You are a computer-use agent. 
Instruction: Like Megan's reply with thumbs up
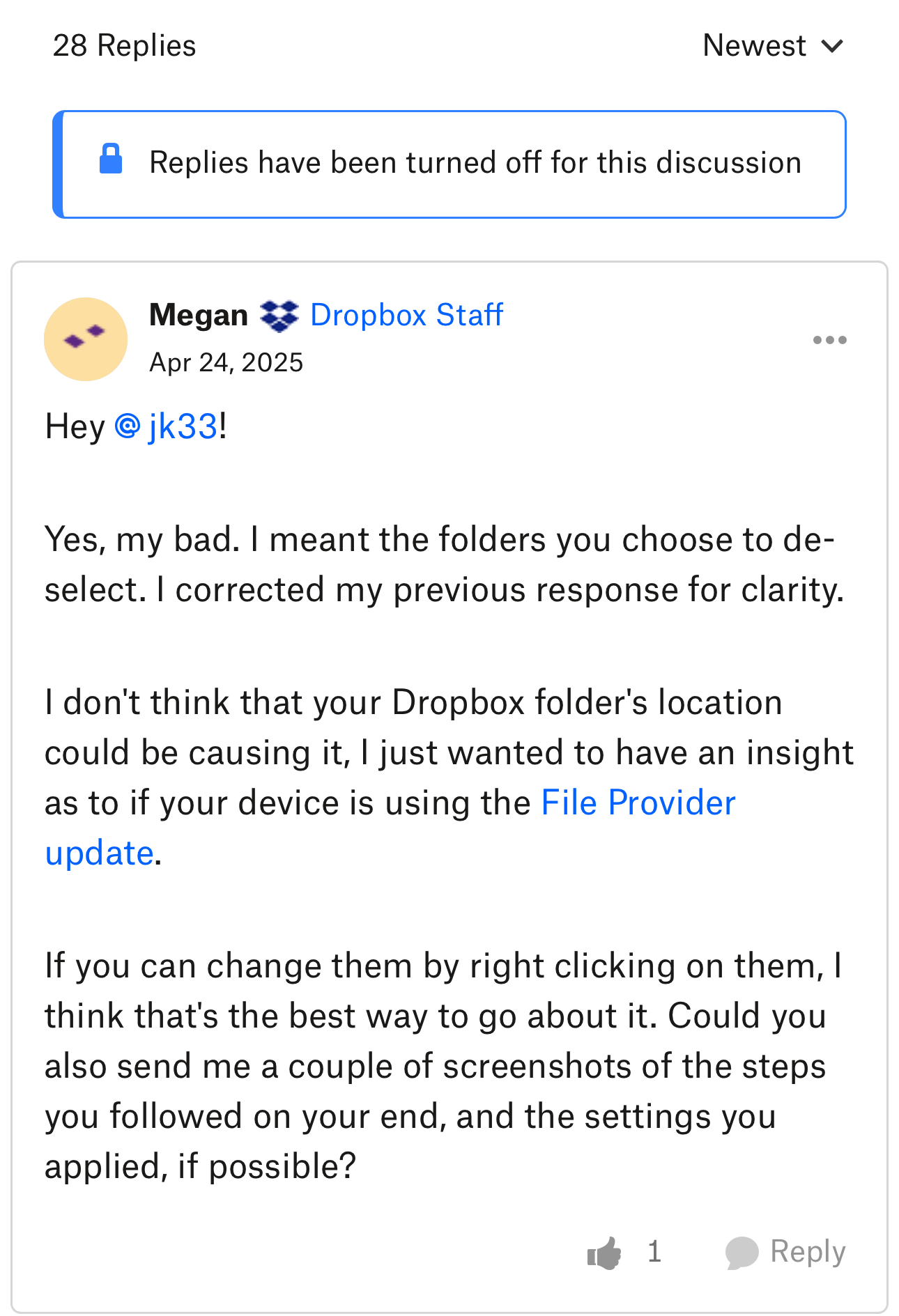(604, 1253)
